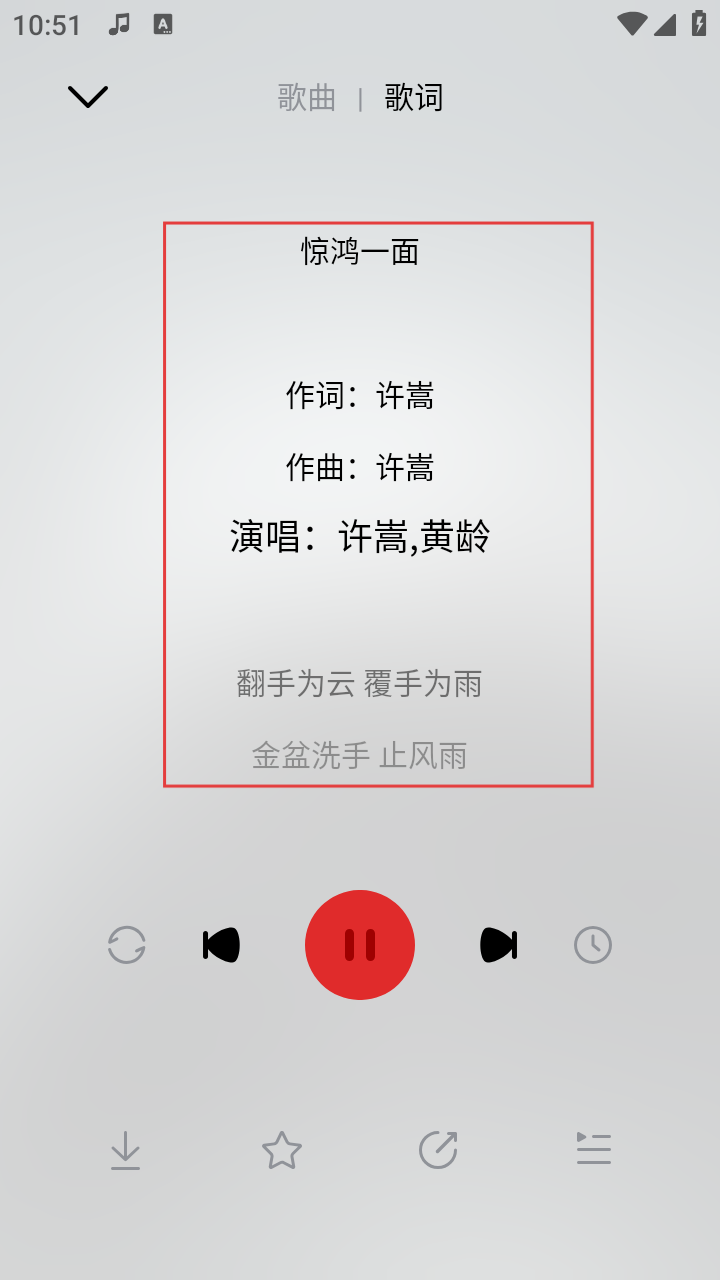Open the sleep timer clock
Image resolution: width=720 pixels, height=1280 pixels.
593,945
